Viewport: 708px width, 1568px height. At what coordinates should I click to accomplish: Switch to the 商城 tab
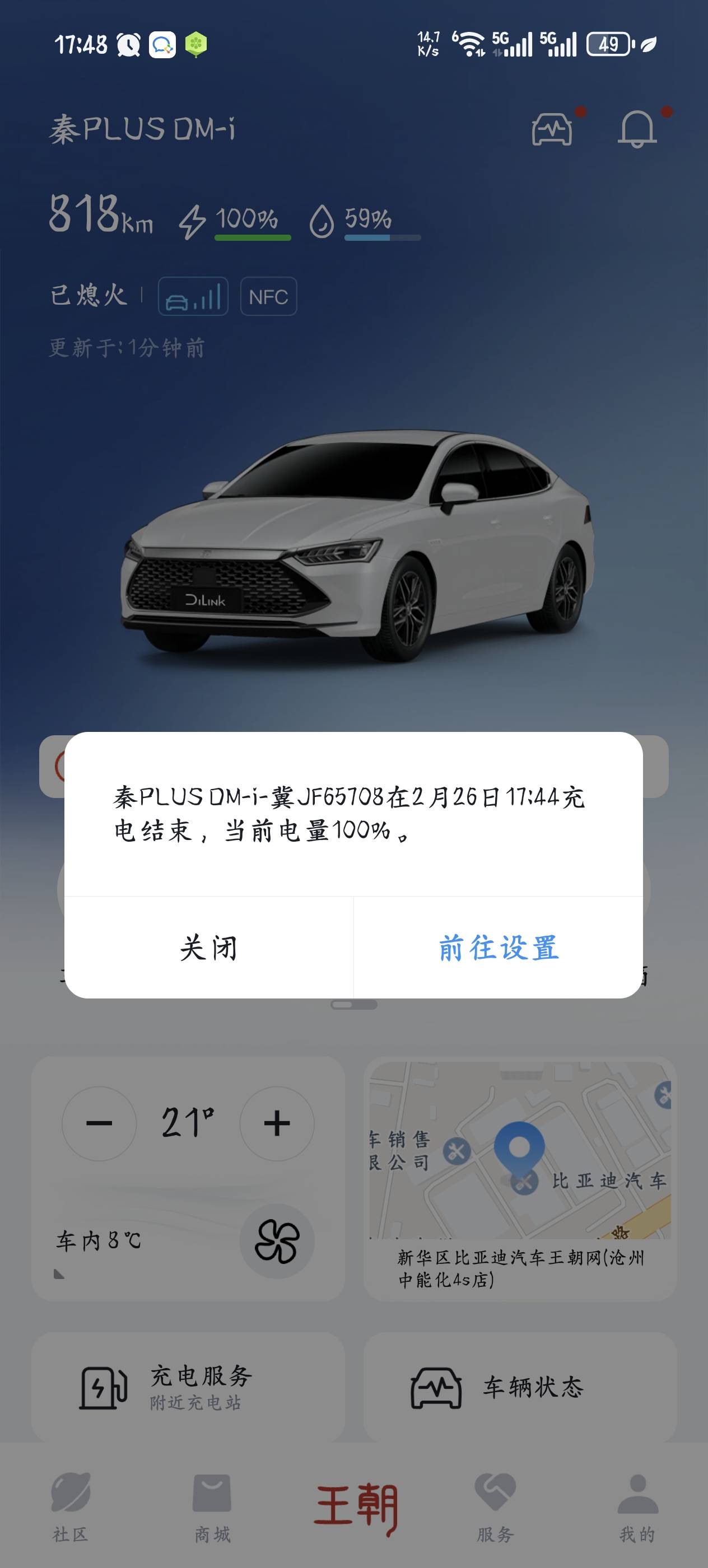212,1507
